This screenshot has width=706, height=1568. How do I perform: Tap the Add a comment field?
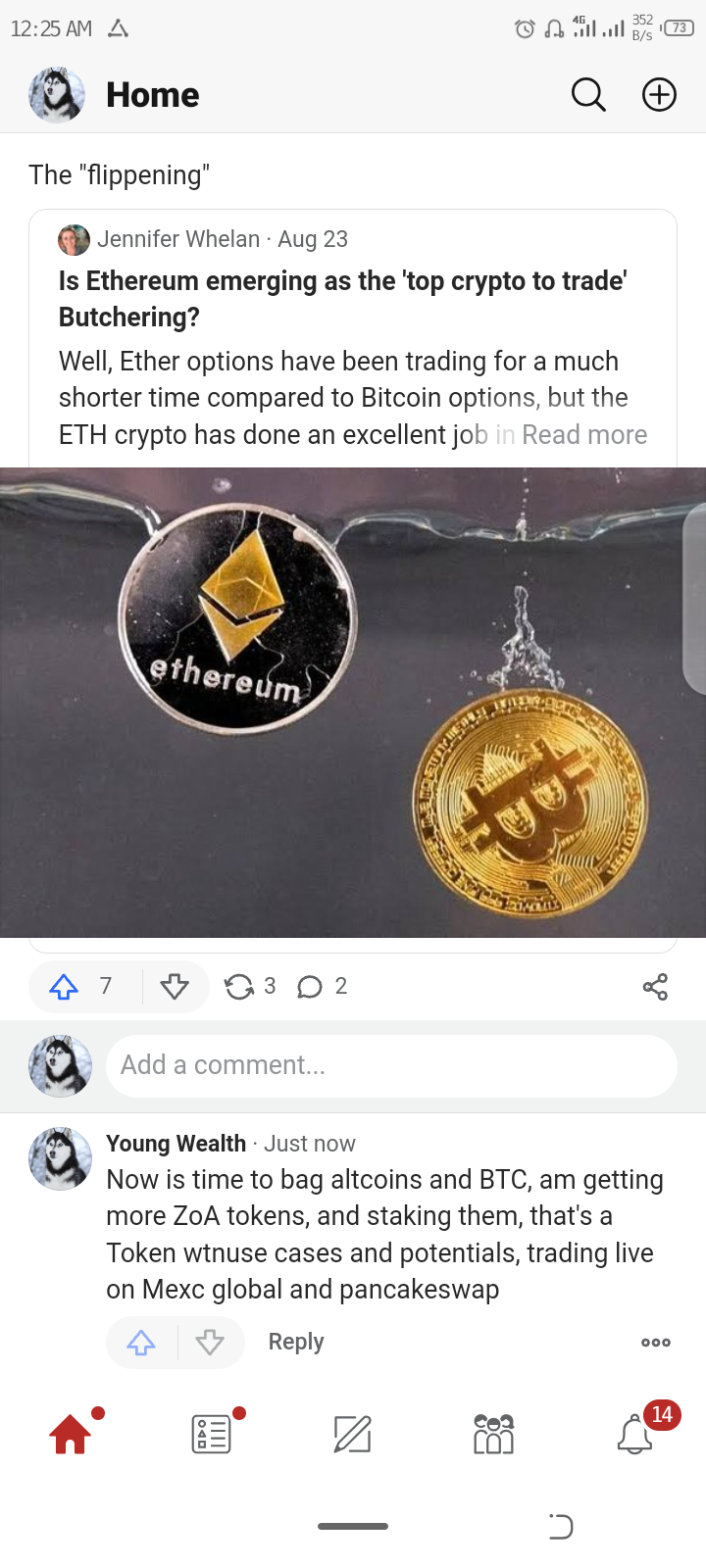click(x=390, y=1065)
